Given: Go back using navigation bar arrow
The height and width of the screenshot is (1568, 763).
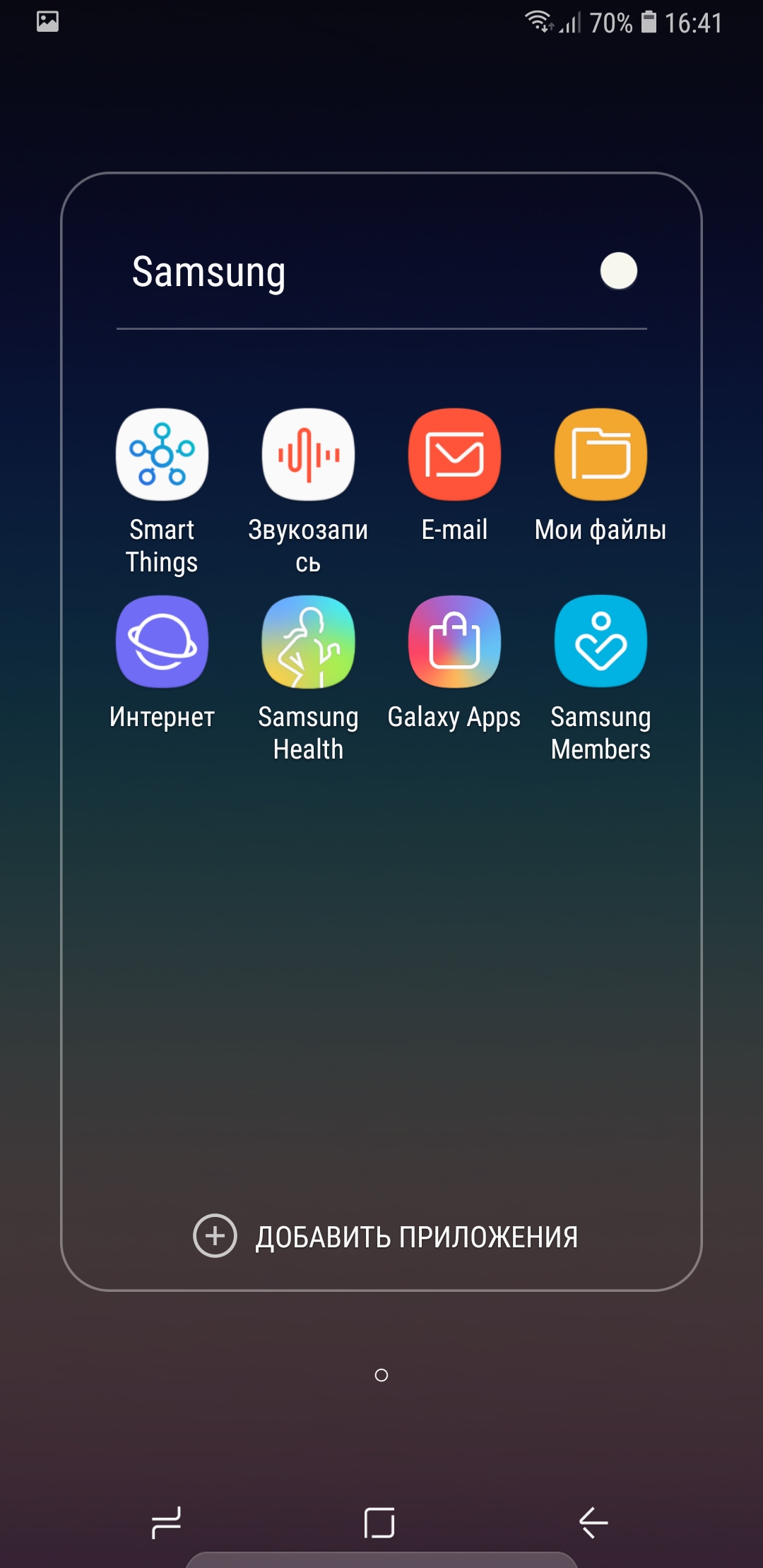Looking at the screenshot, I should coord(593,1521).
